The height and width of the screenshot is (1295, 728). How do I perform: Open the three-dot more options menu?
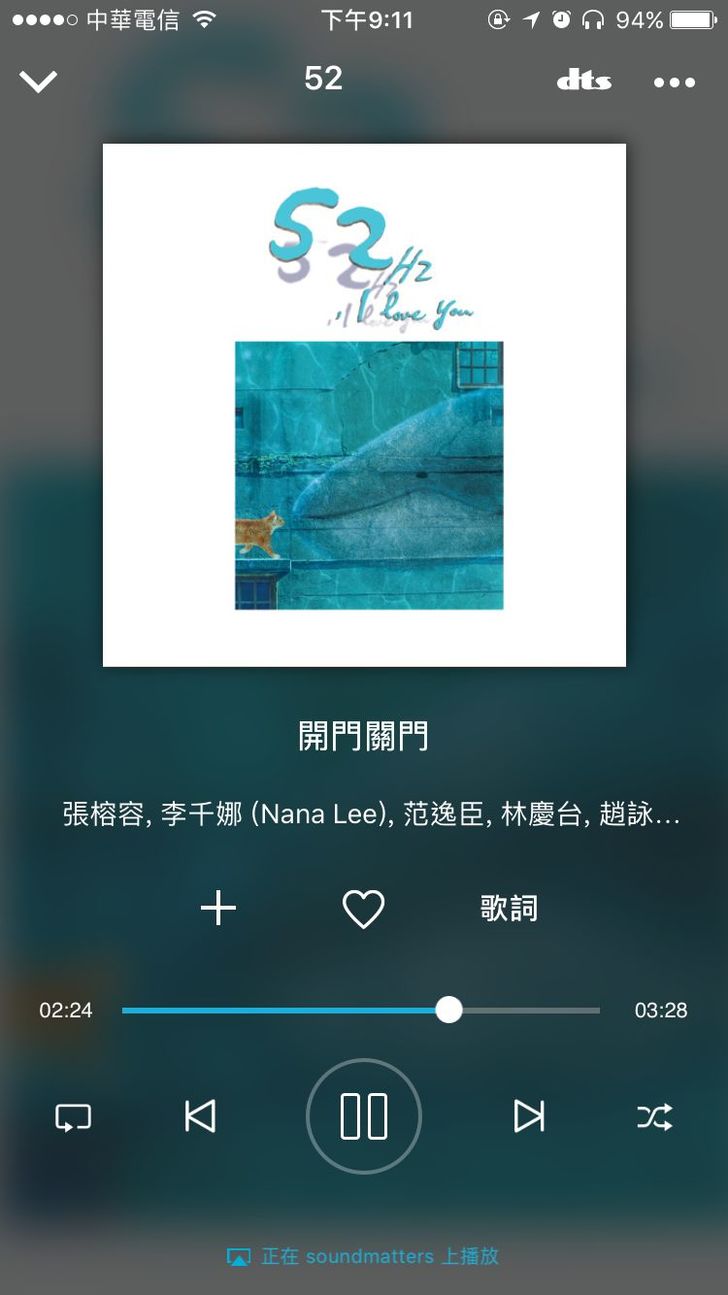[674, 82]
